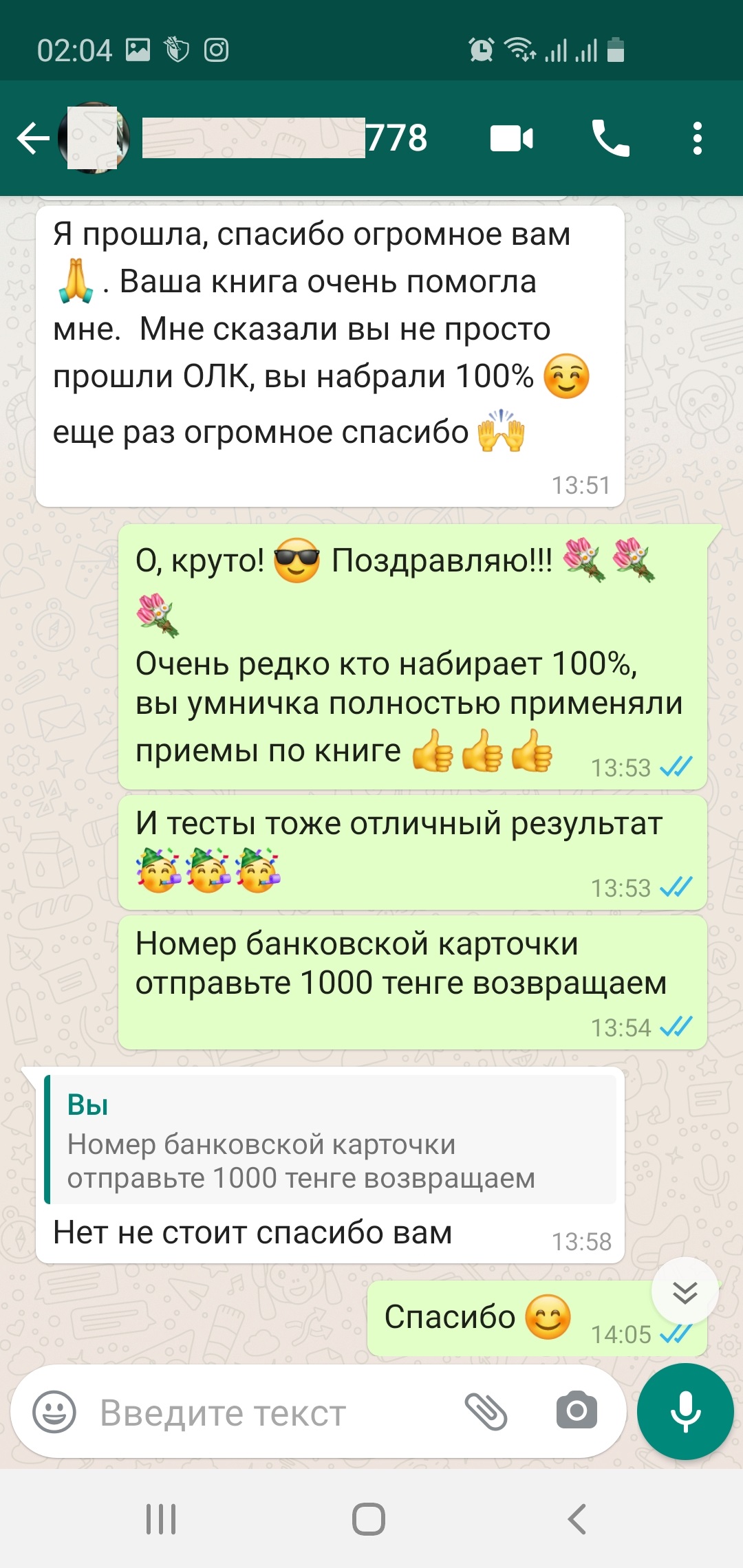The height and width of the screenshot is (1568, 743).
Task: Start a video call
Action: coord(511,138)
